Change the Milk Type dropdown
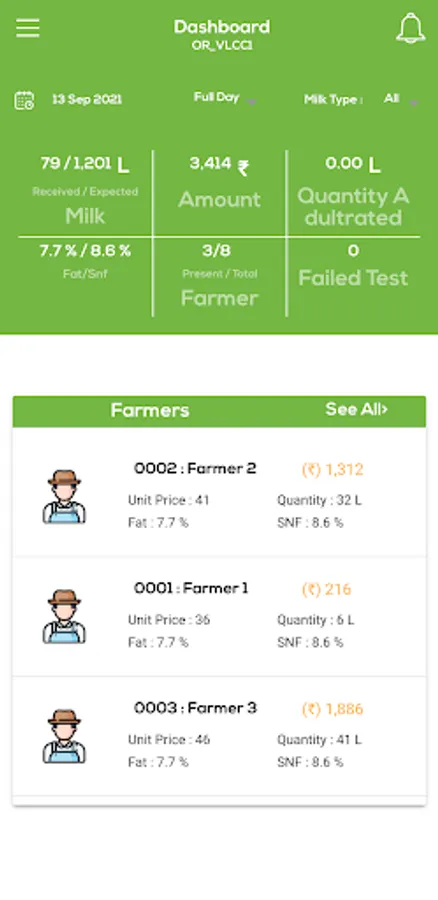 400,100
